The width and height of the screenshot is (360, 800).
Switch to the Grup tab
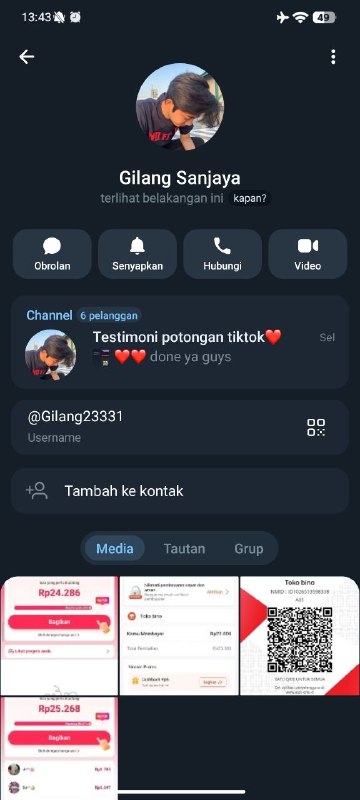click(x=249, y=548)
